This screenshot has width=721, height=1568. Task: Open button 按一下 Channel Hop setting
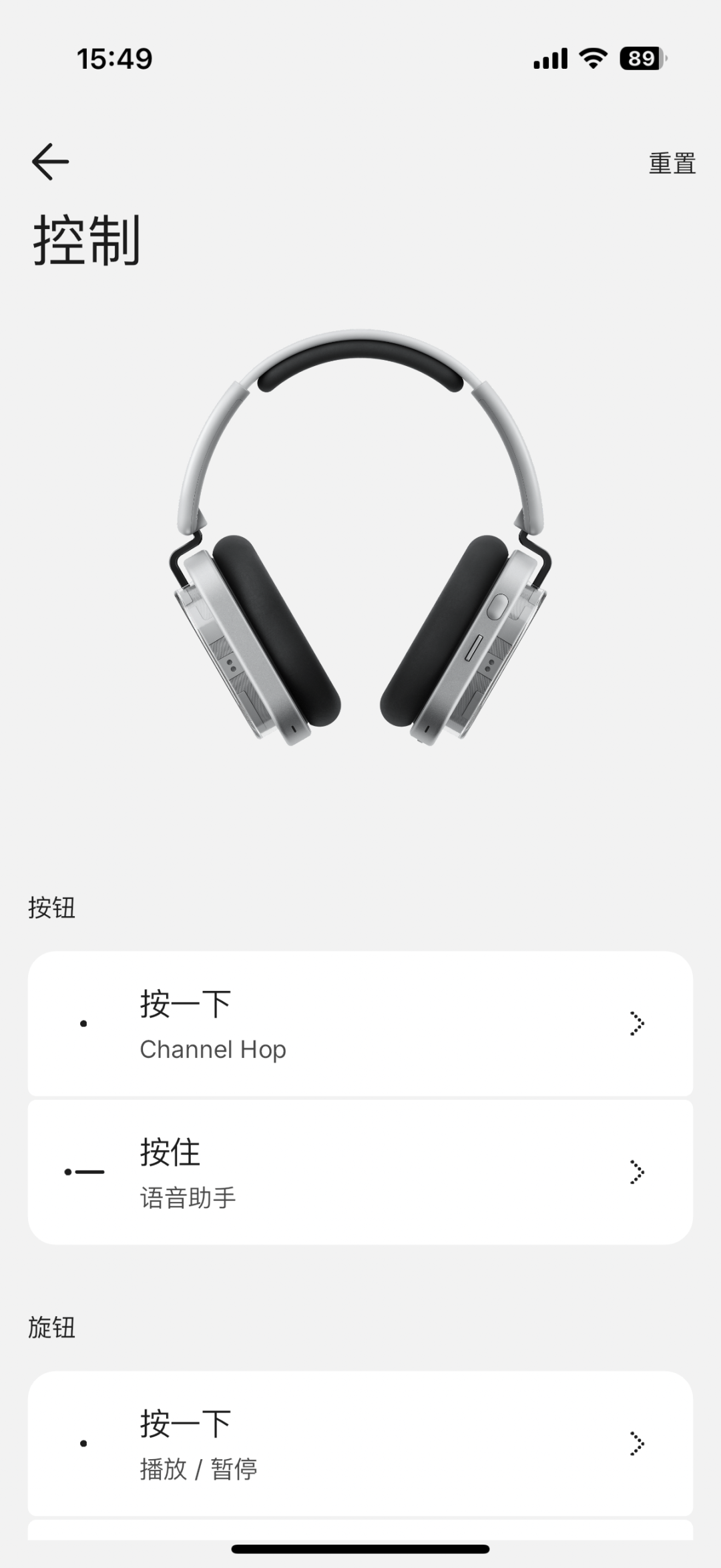pos(360,1024)
